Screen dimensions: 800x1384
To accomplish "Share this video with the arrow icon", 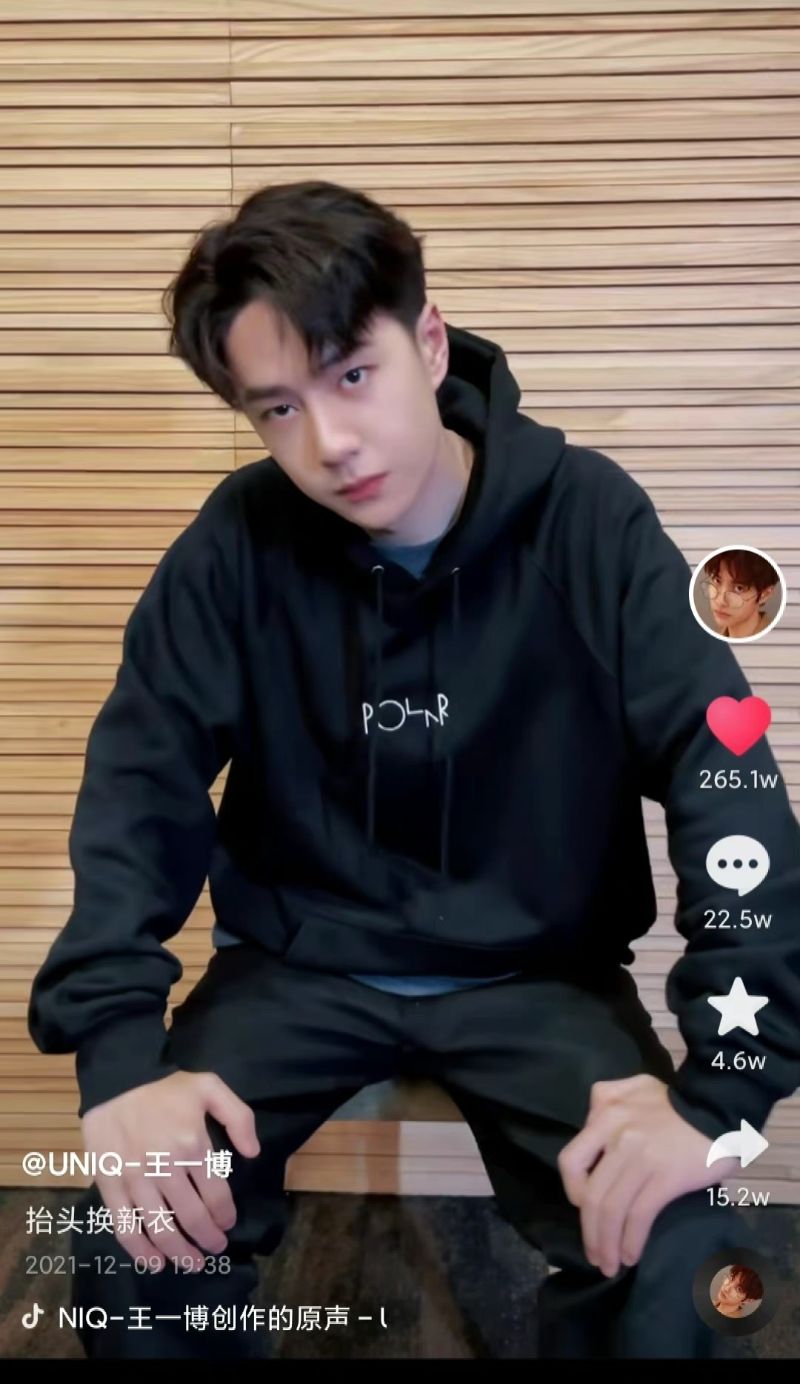I will [x=738, y=1146].
